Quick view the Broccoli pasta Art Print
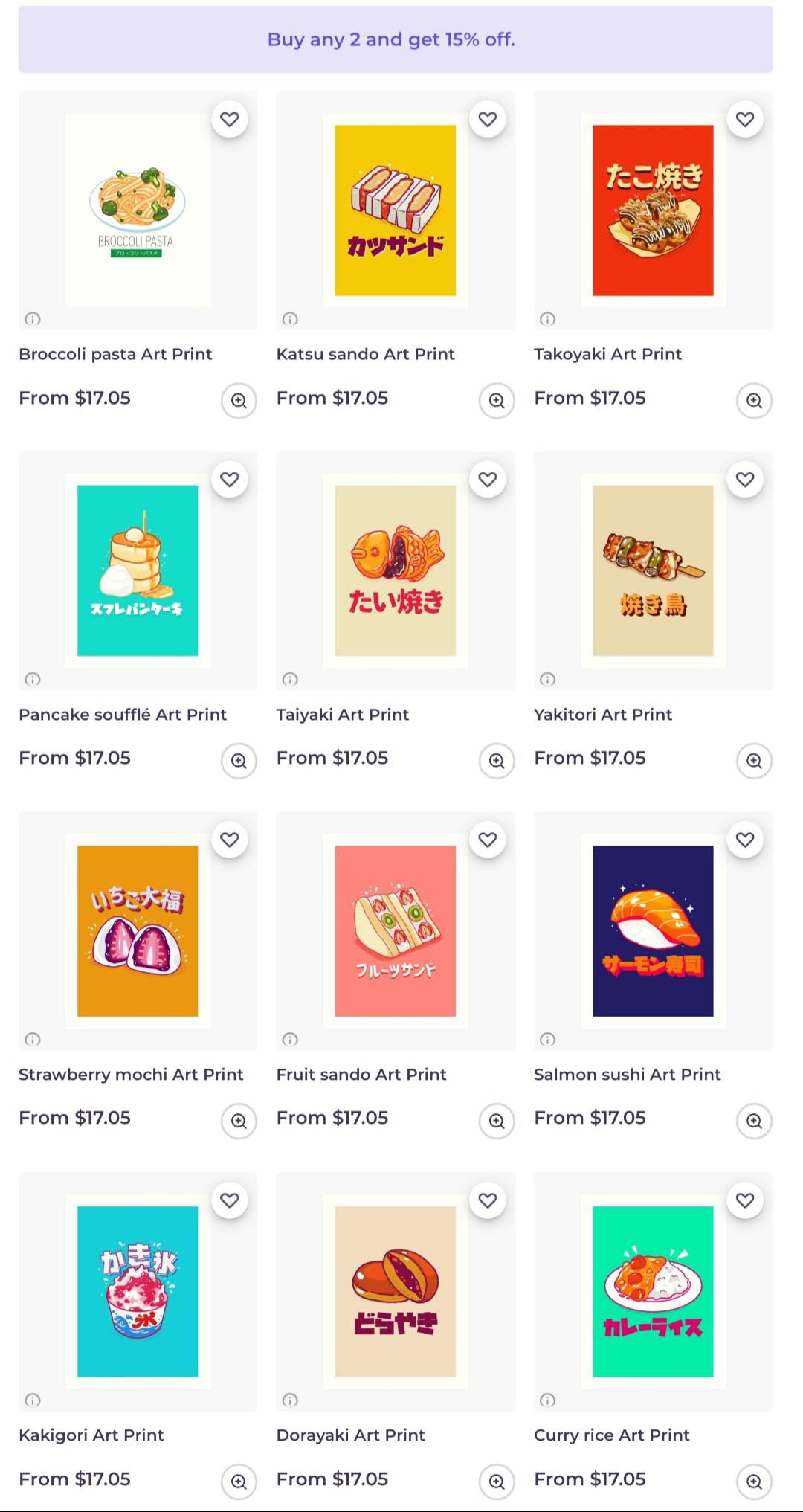The width and height of the screenshot is (803, 1512). pos(239,401)
